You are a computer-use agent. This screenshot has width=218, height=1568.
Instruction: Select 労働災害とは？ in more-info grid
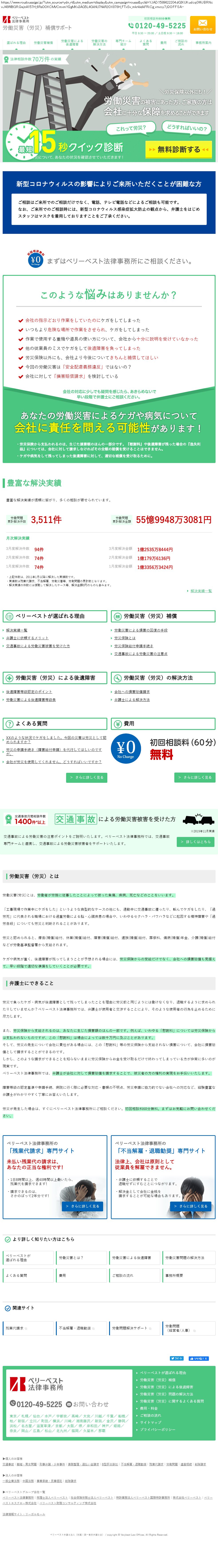click(82, 1240)
